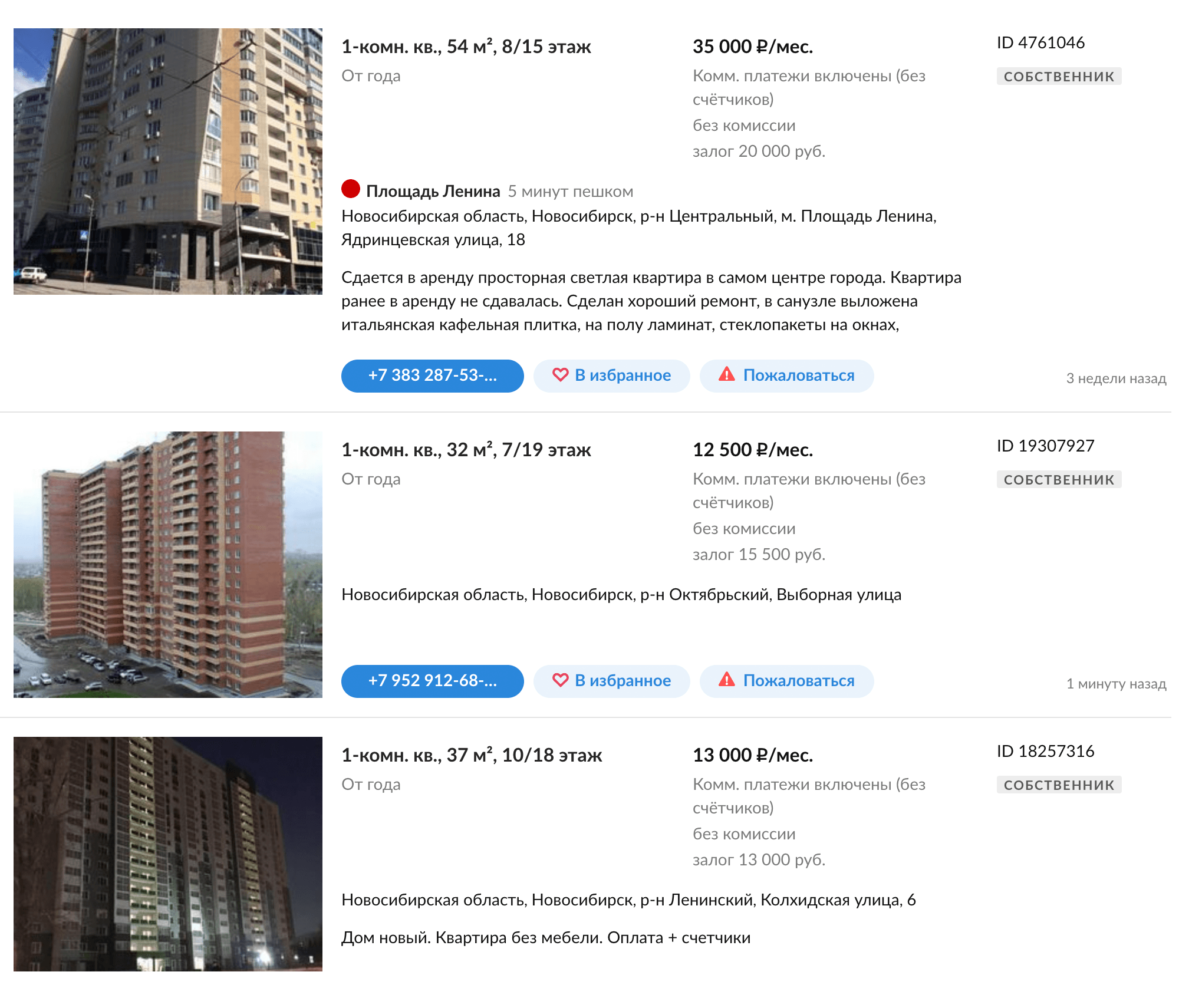1179x1008 pixels.
Task: Call the +7 383 287-53 phone number
Action: click(x=432, y=375)
